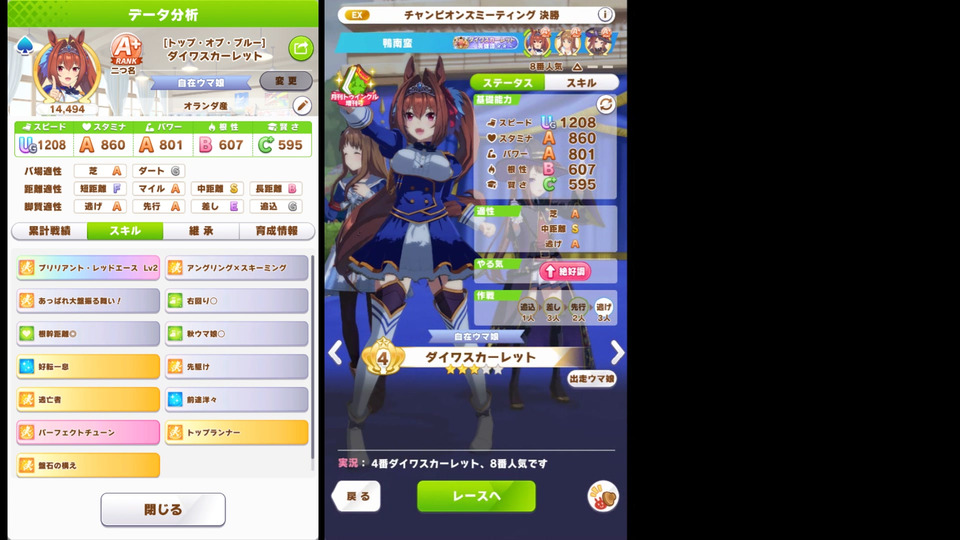Open the race info icon
Screen dimensions: 960x540
605,15
